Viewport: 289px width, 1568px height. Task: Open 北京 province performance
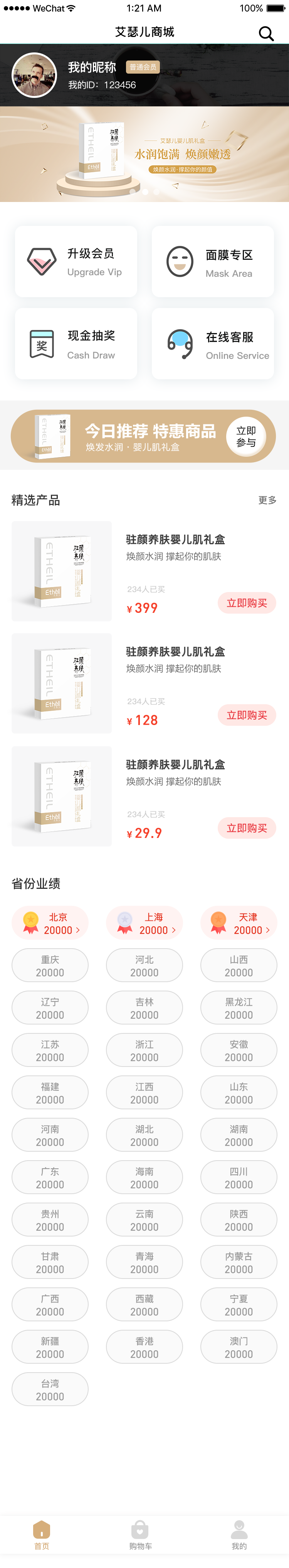50,923
